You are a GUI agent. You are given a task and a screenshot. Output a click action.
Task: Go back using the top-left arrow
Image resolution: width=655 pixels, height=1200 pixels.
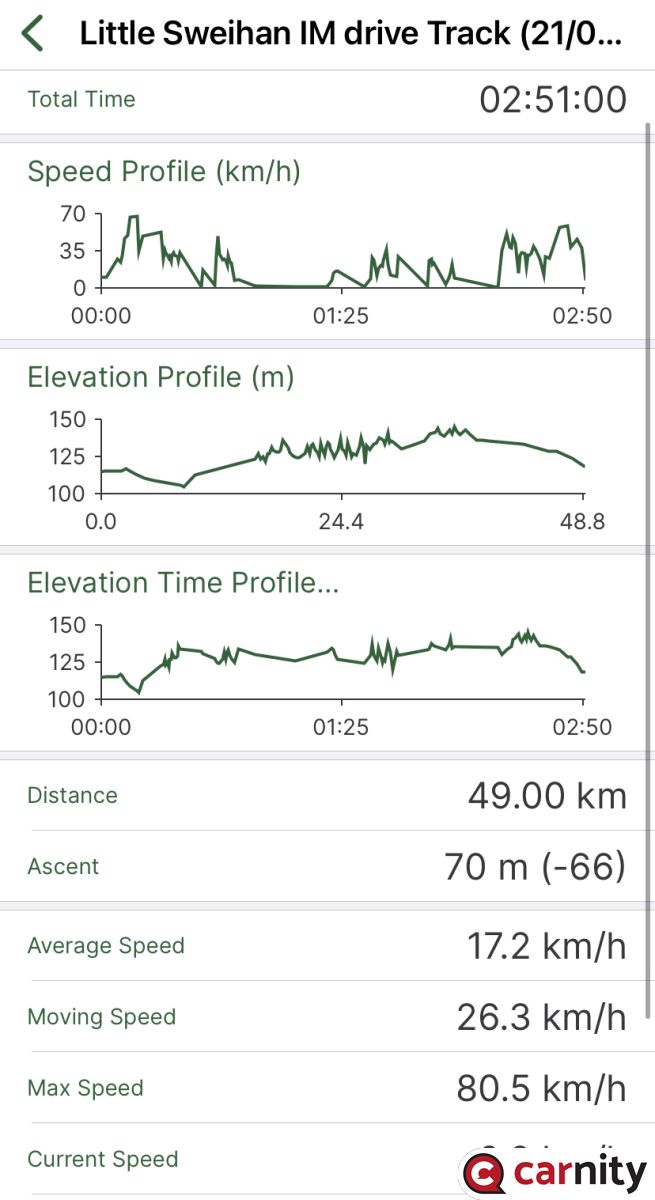coord(33,33)
